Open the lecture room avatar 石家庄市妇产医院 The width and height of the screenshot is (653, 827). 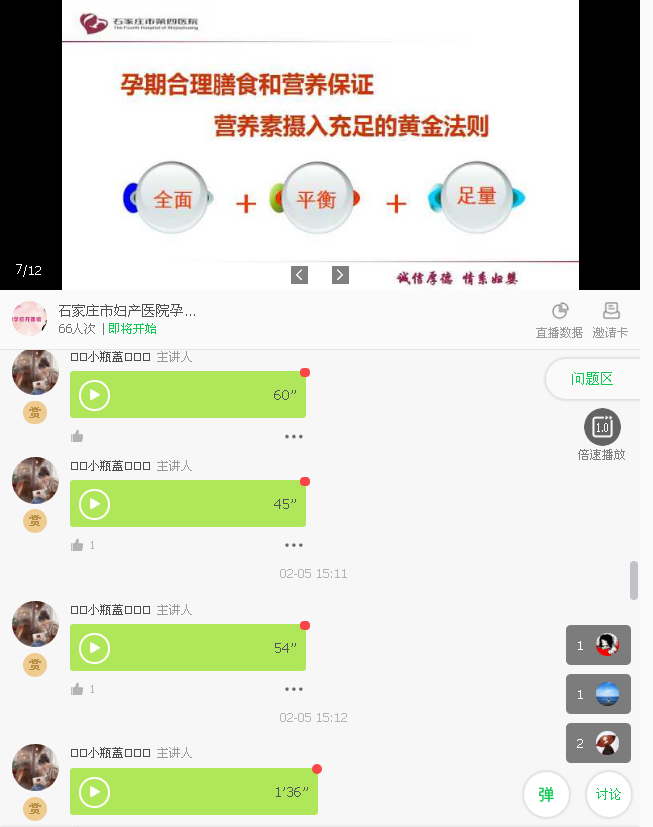[29, 319]
